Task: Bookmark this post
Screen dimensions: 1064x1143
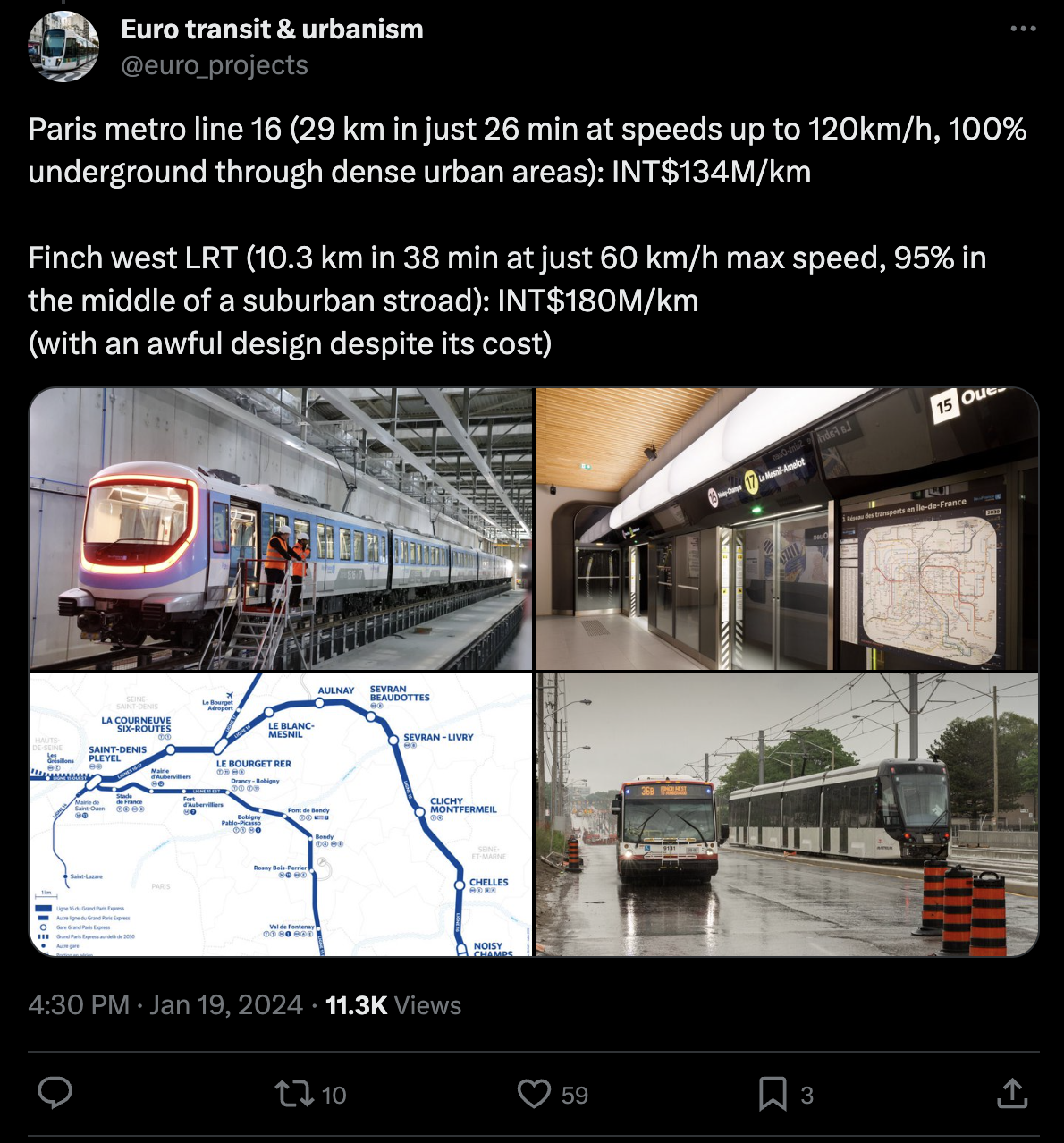Action: (773, 1094)
